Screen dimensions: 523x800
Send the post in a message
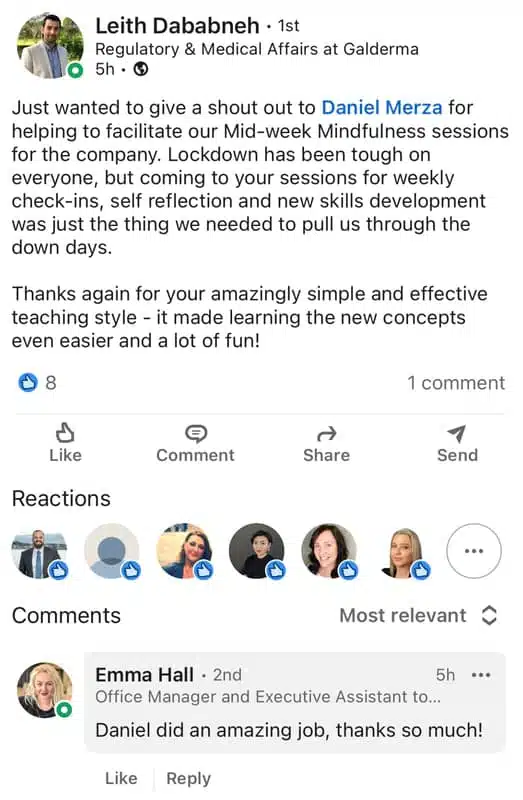point(457,443)
